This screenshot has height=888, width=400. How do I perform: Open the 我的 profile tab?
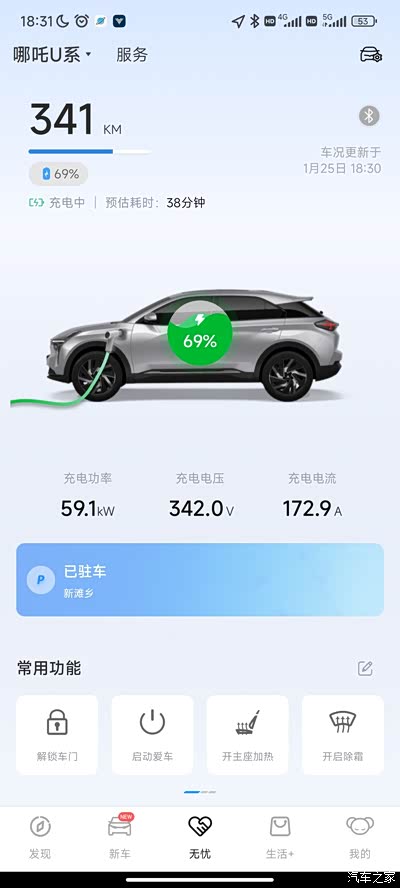point(360,838)
